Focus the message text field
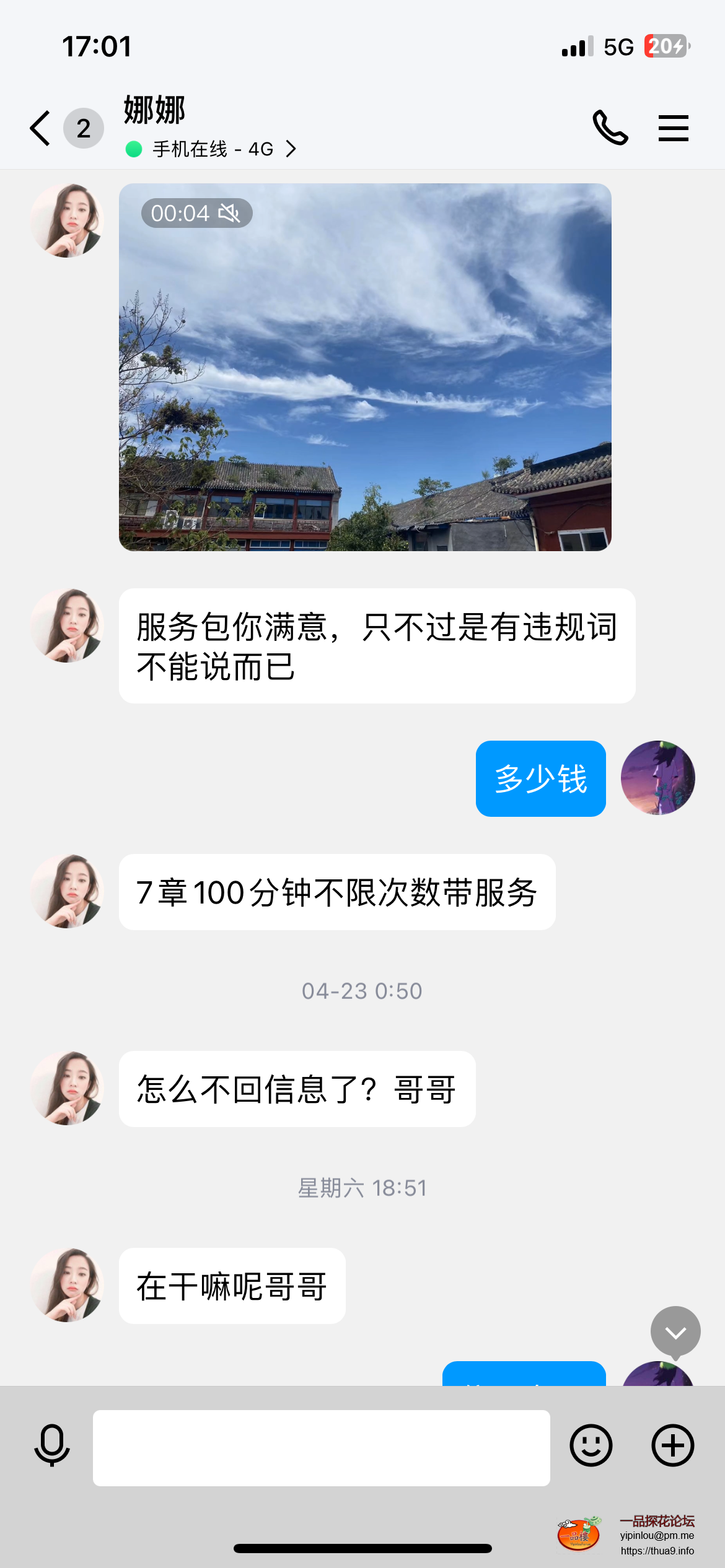 pos(321,1448)
